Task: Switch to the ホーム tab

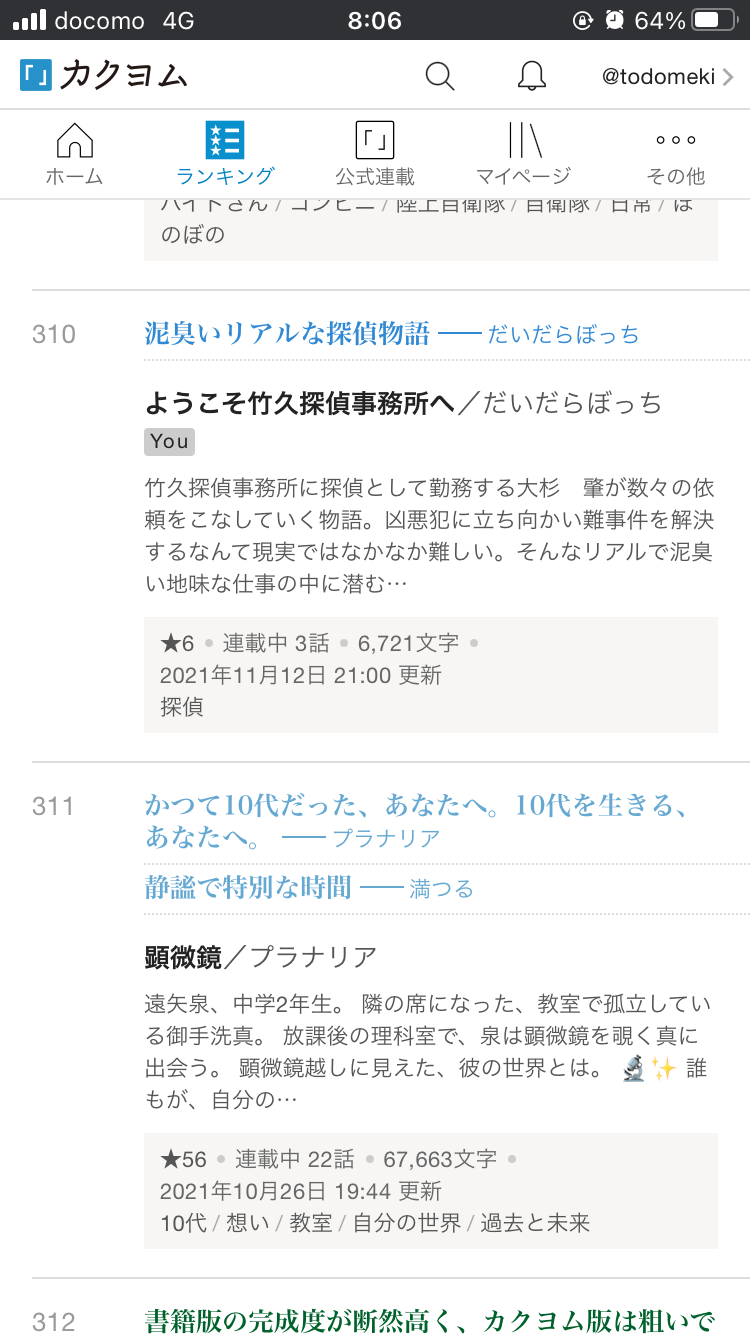Action: coord(74,155)
